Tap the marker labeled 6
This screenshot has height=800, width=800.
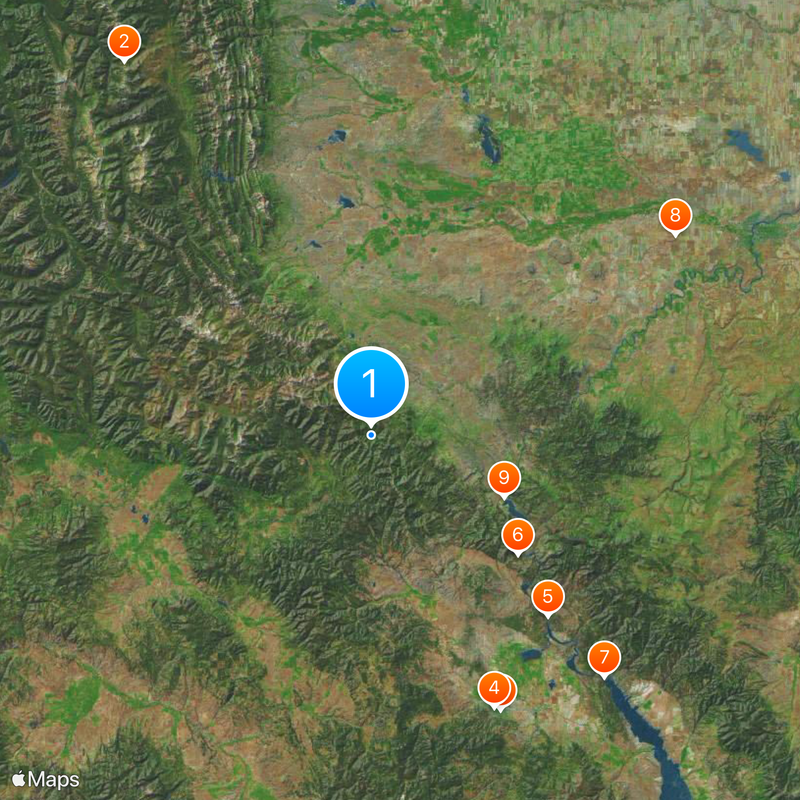pos(517,535)
